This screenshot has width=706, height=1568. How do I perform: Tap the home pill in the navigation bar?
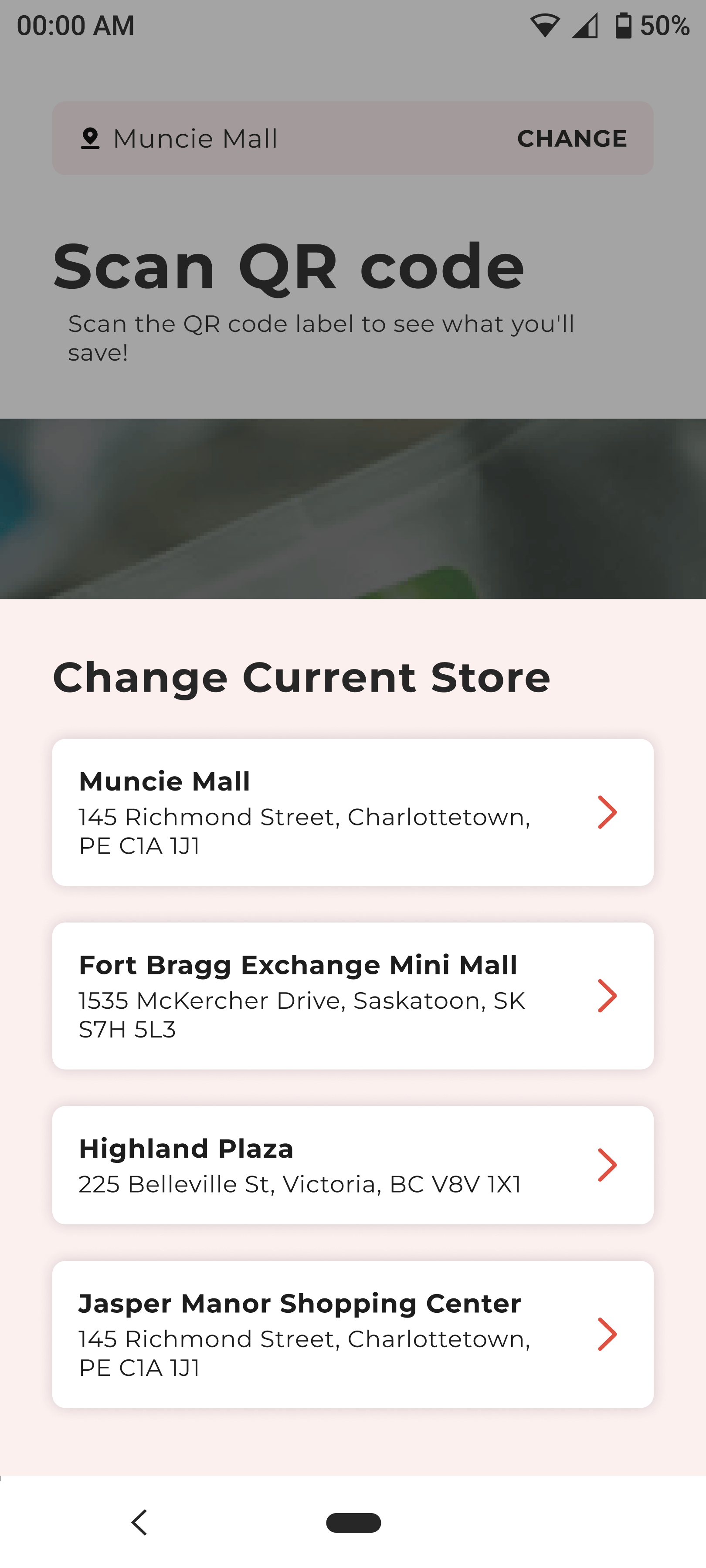353,1522
